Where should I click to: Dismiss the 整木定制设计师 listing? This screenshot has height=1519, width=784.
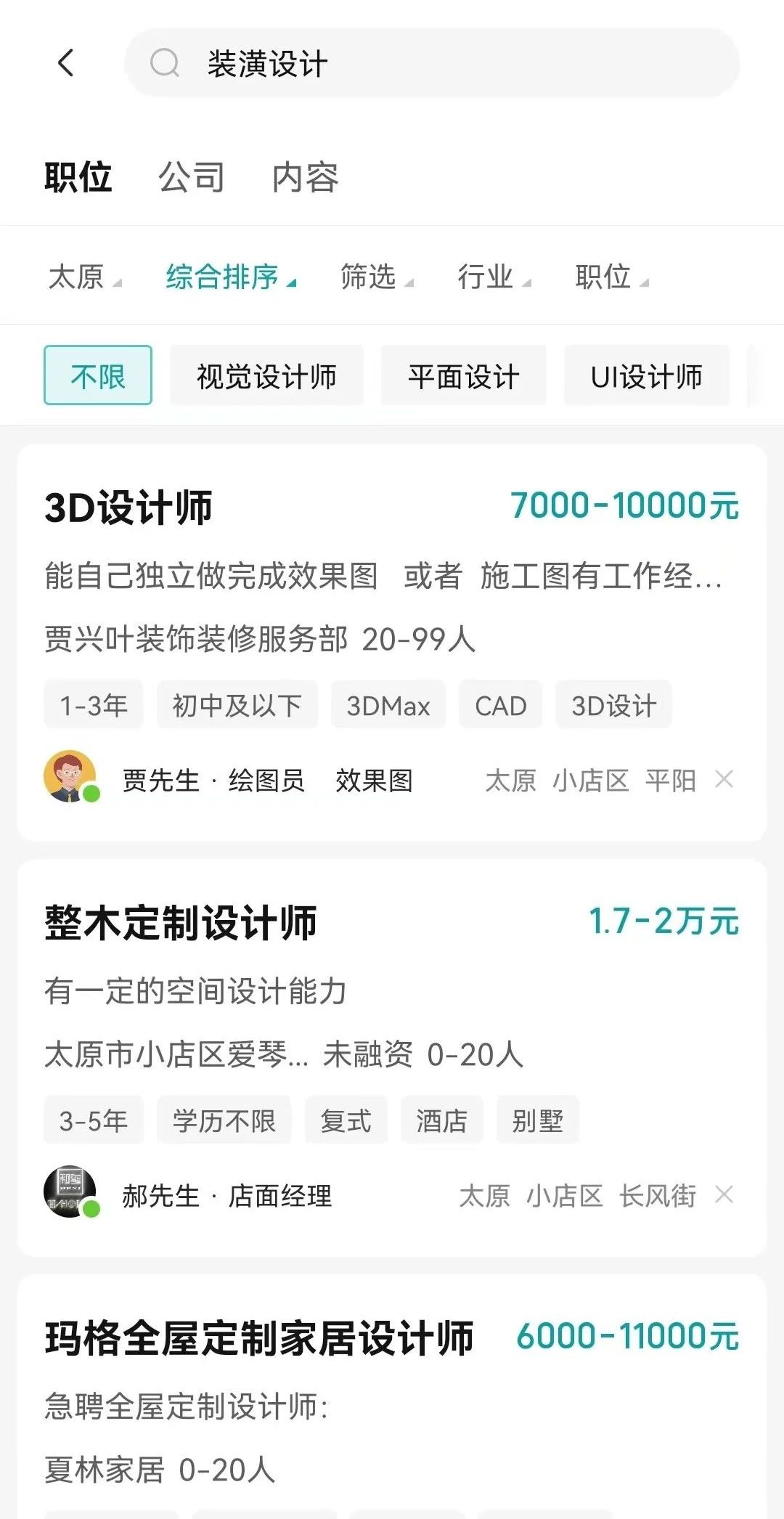(724, 1195)
